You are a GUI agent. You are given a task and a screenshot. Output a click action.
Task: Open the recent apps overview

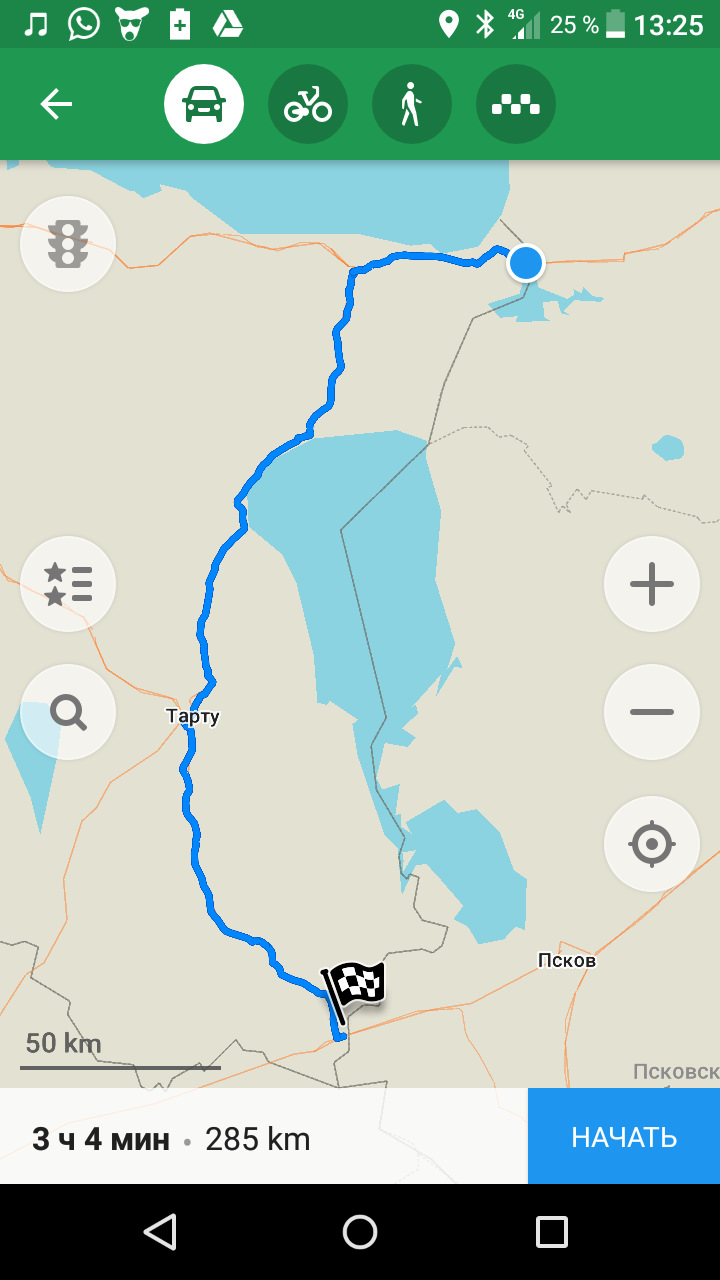551,1232
